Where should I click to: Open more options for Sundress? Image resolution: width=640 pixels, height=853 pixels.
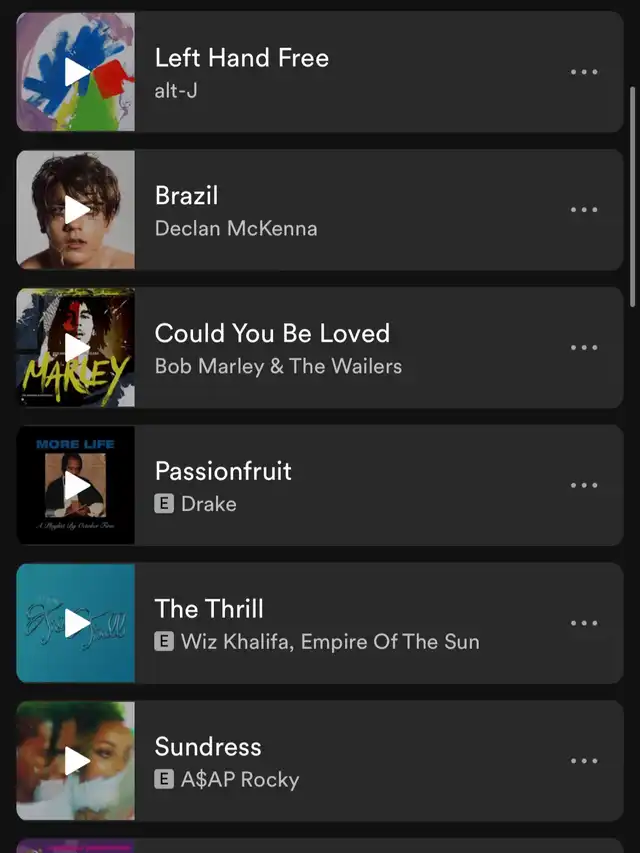[x=584, y=761]
